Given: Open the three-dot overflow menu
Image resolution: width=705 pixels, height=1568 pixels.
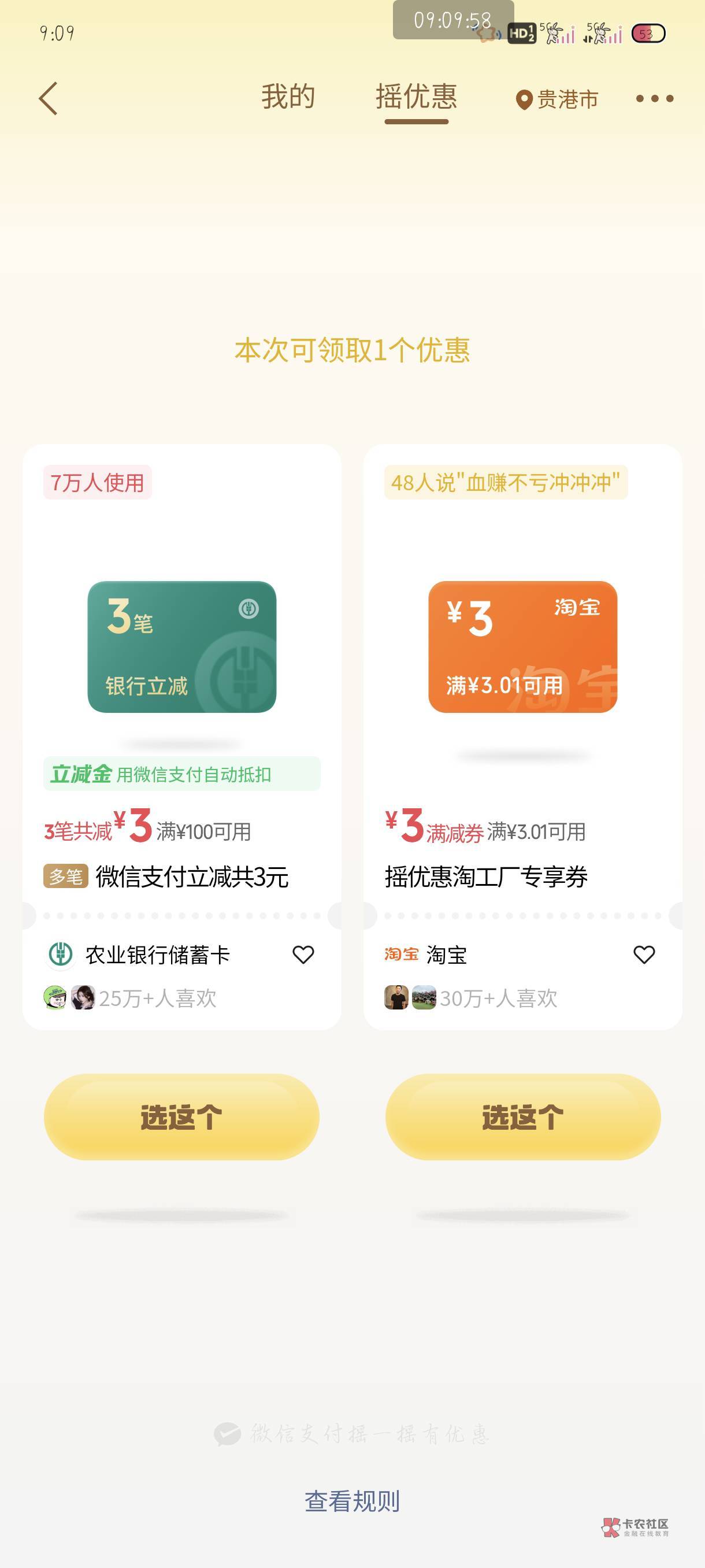Looking at the screenshot, I should click(x=655, y=99).
